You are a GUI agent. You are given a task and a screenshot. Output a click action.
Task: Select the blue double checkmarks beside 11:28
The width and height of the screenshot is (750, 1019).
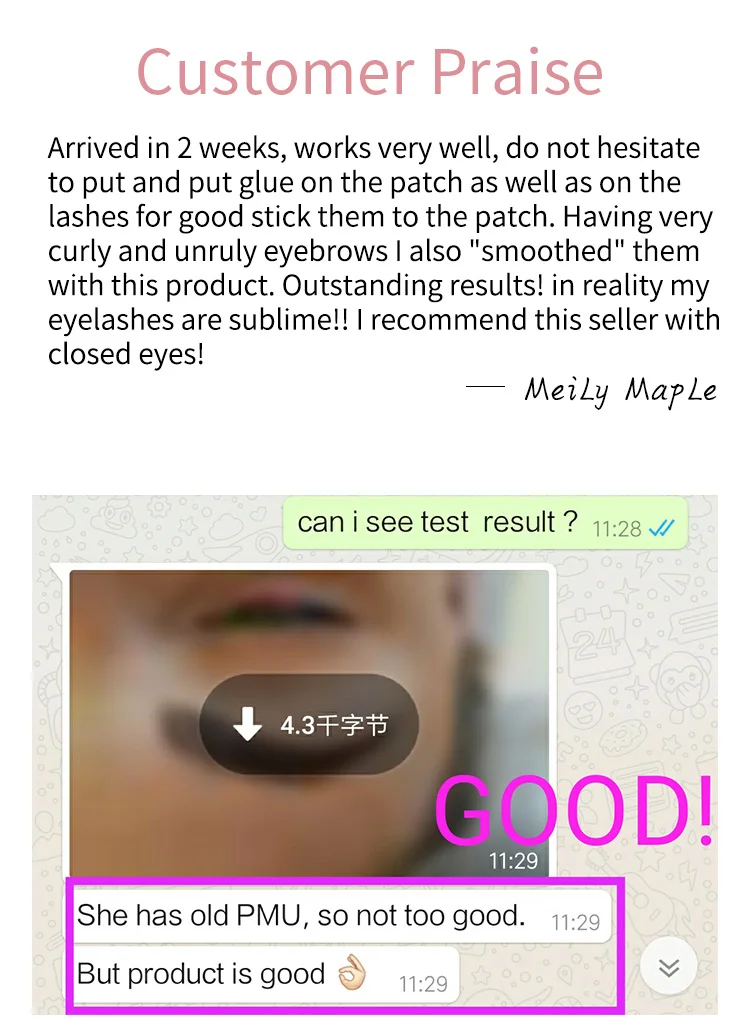664,528
